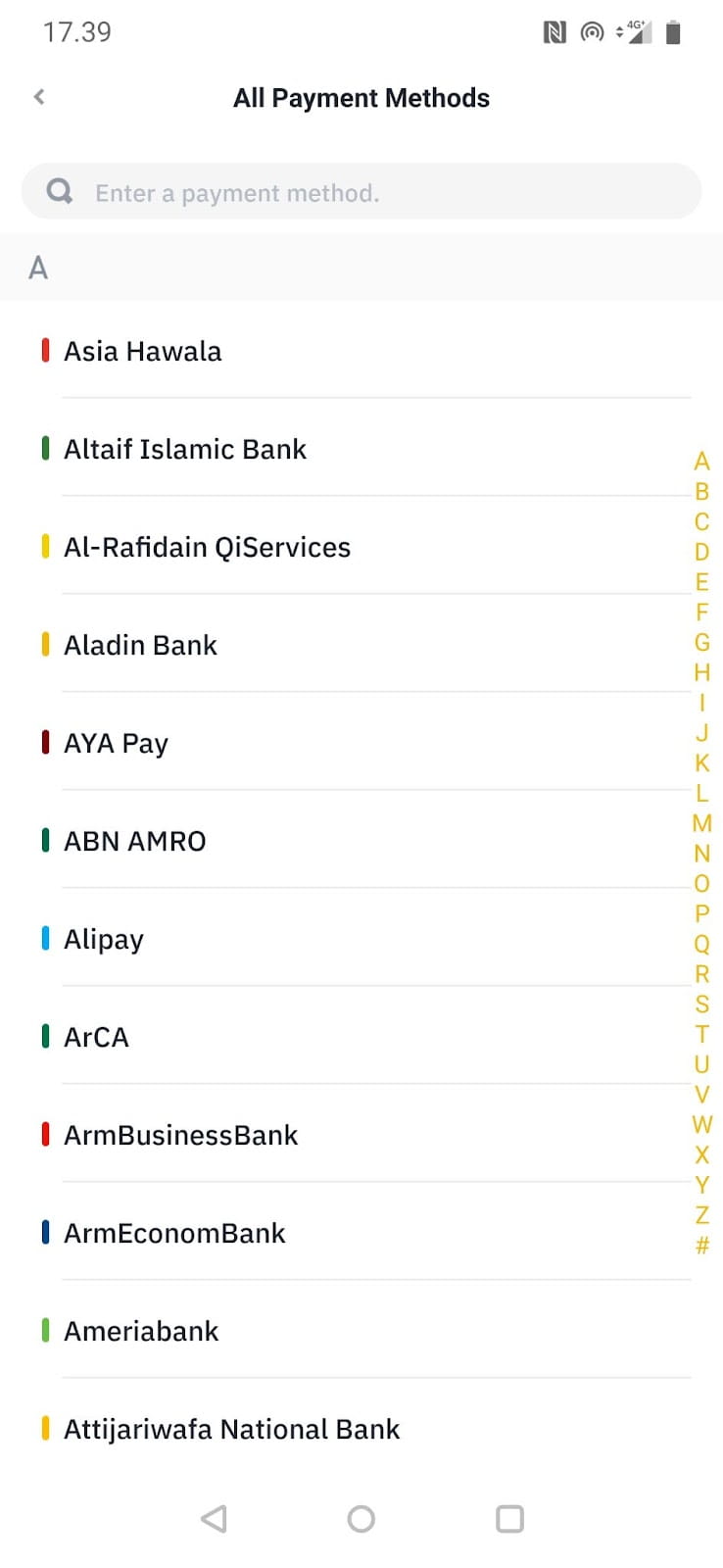The width and height of the screenshot is (723, 1568).
Task: Jump to letter B in index
Action: 701,492
